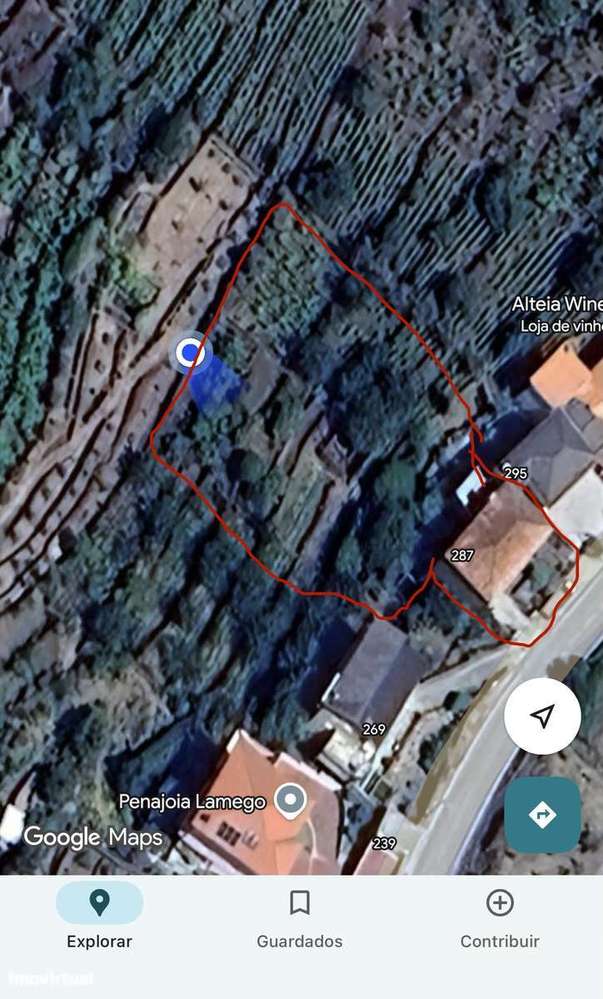Open the Alteia Wine place label
The image size is (603, 999).
click(556, 305)
